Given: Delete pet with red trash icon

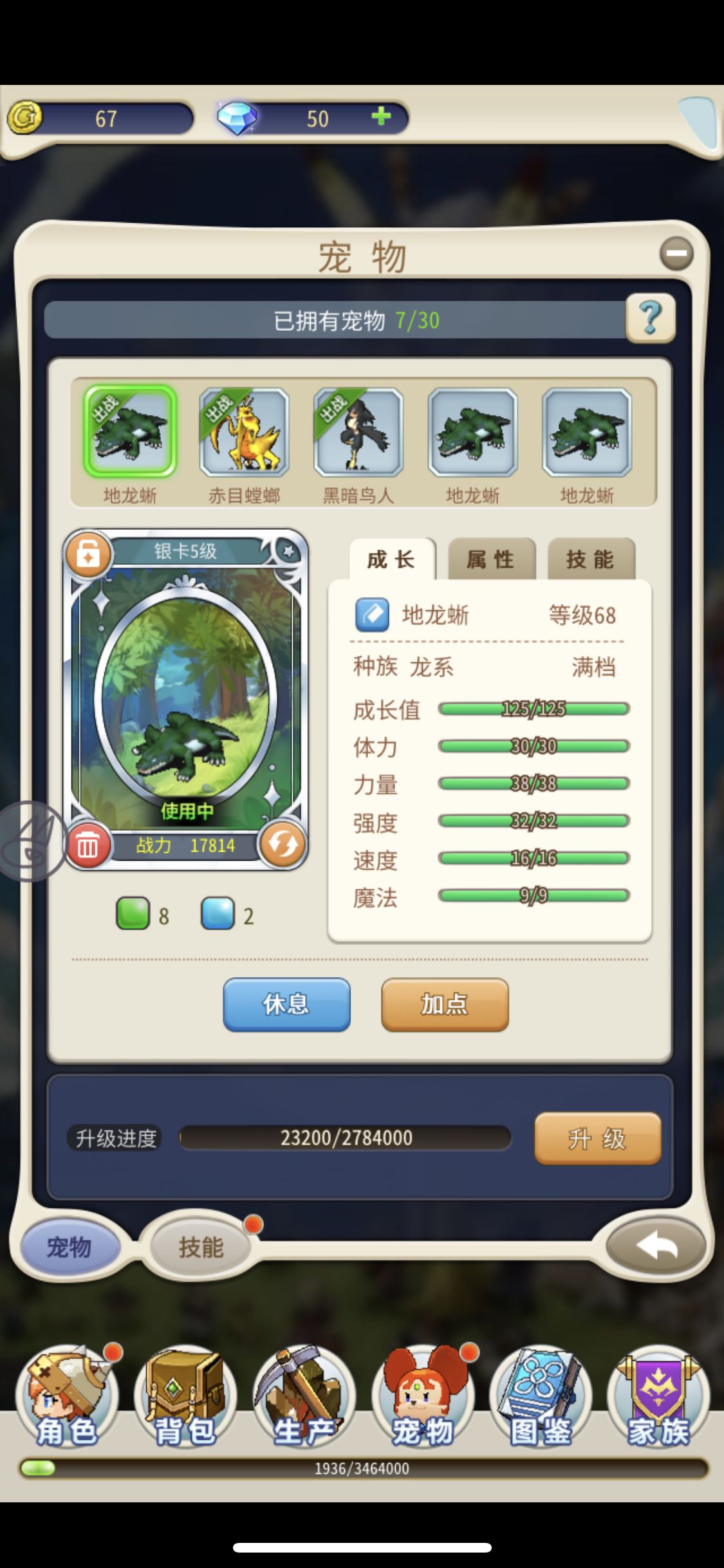Looking at the screenshot, I should 88,845.
